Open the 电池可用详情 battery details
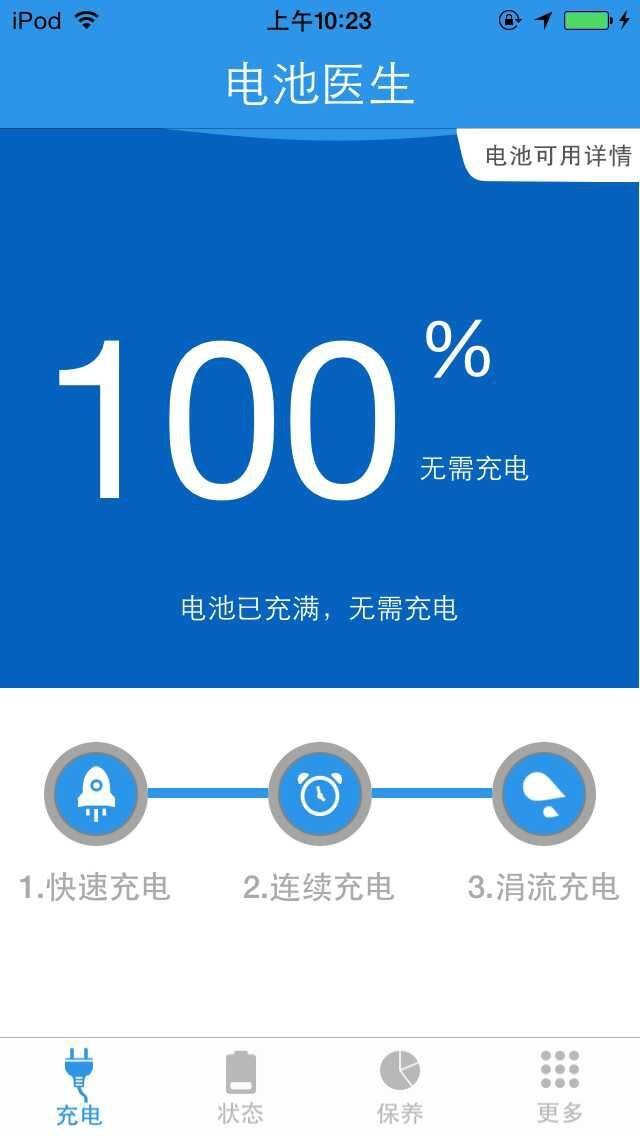 coord(556,156)
